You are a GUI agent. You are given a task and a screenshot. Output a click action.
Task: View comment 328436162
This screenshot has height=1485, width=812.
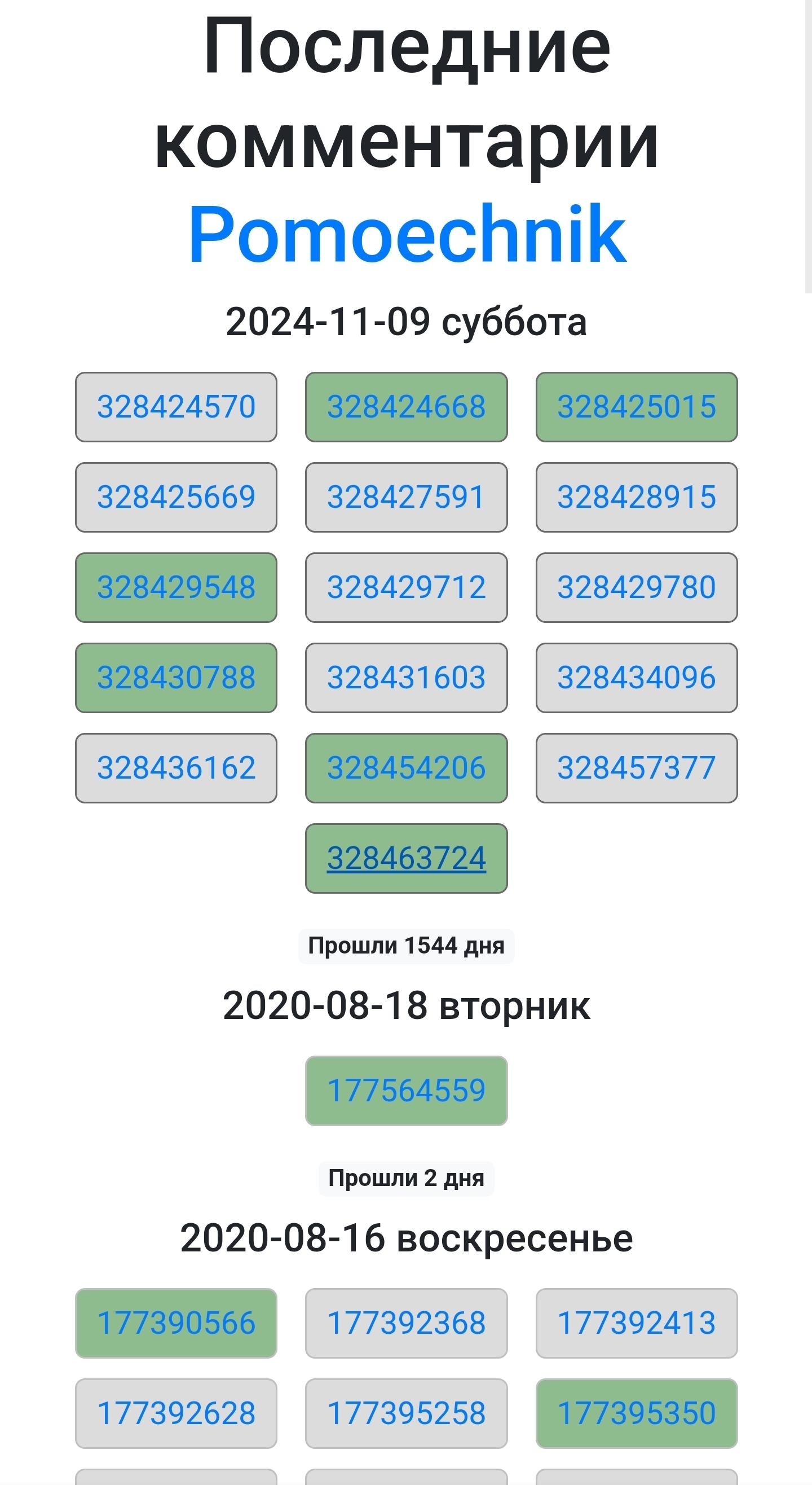(176, 768)
